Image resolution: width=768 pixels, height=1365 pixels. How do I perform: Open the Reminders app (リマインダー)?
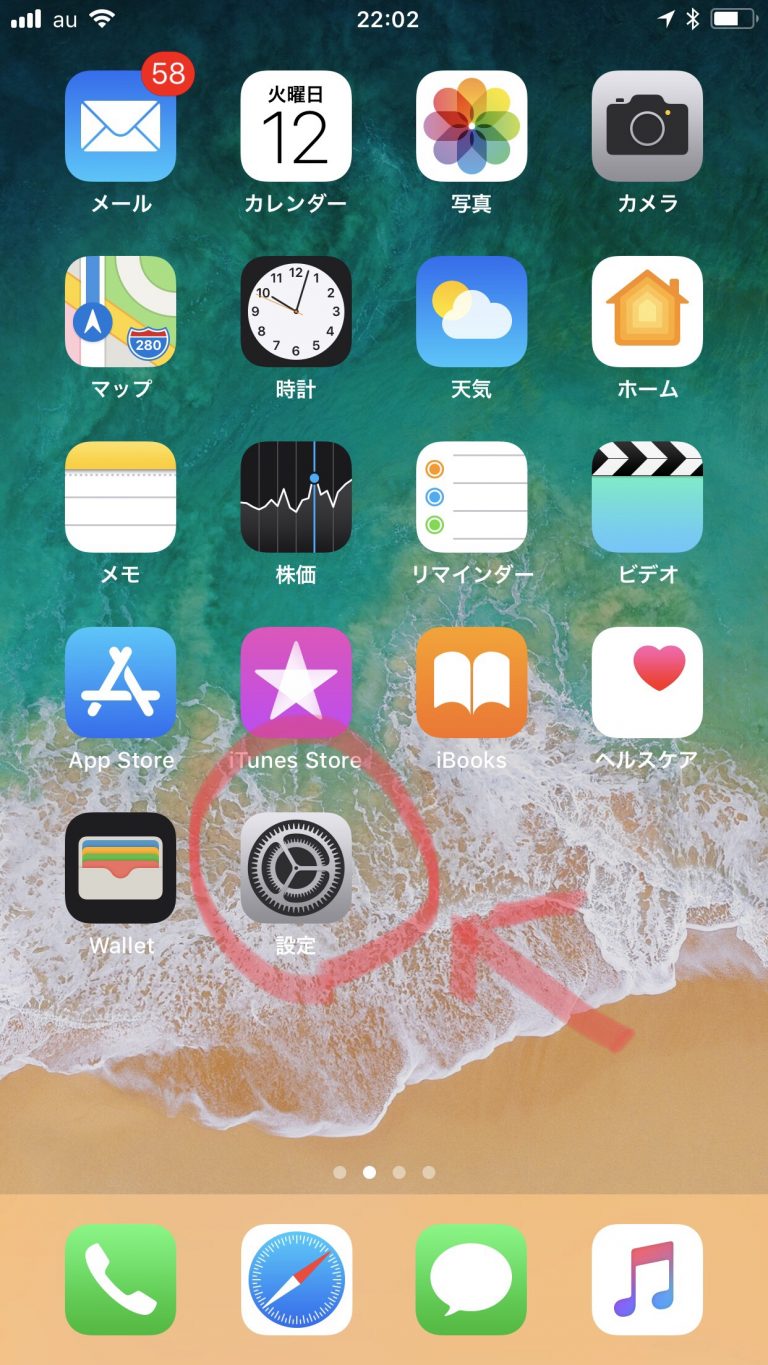(471, 497)
